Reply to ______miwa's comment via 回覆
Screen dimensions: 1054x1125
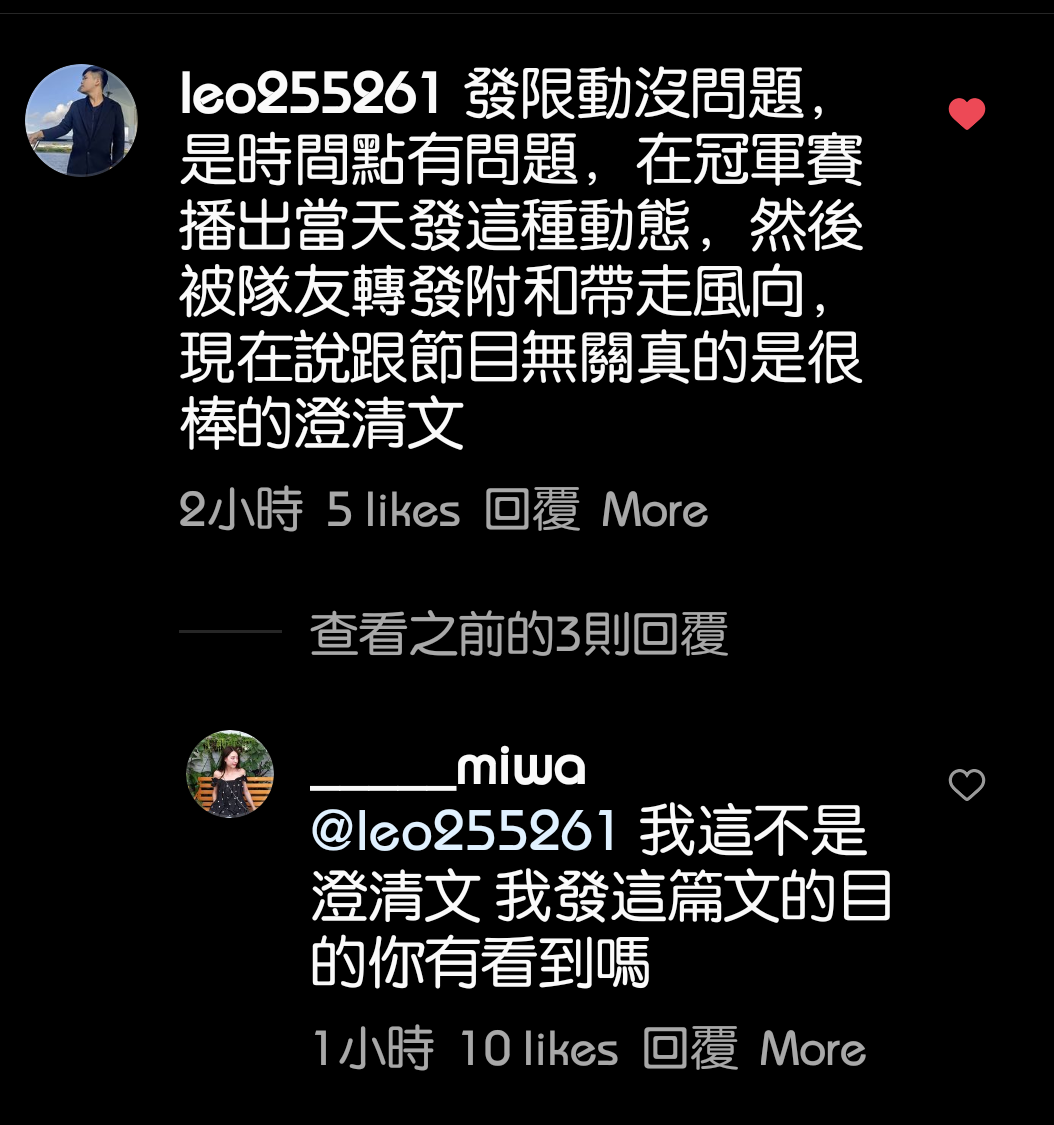click(x=690, y=1050)
